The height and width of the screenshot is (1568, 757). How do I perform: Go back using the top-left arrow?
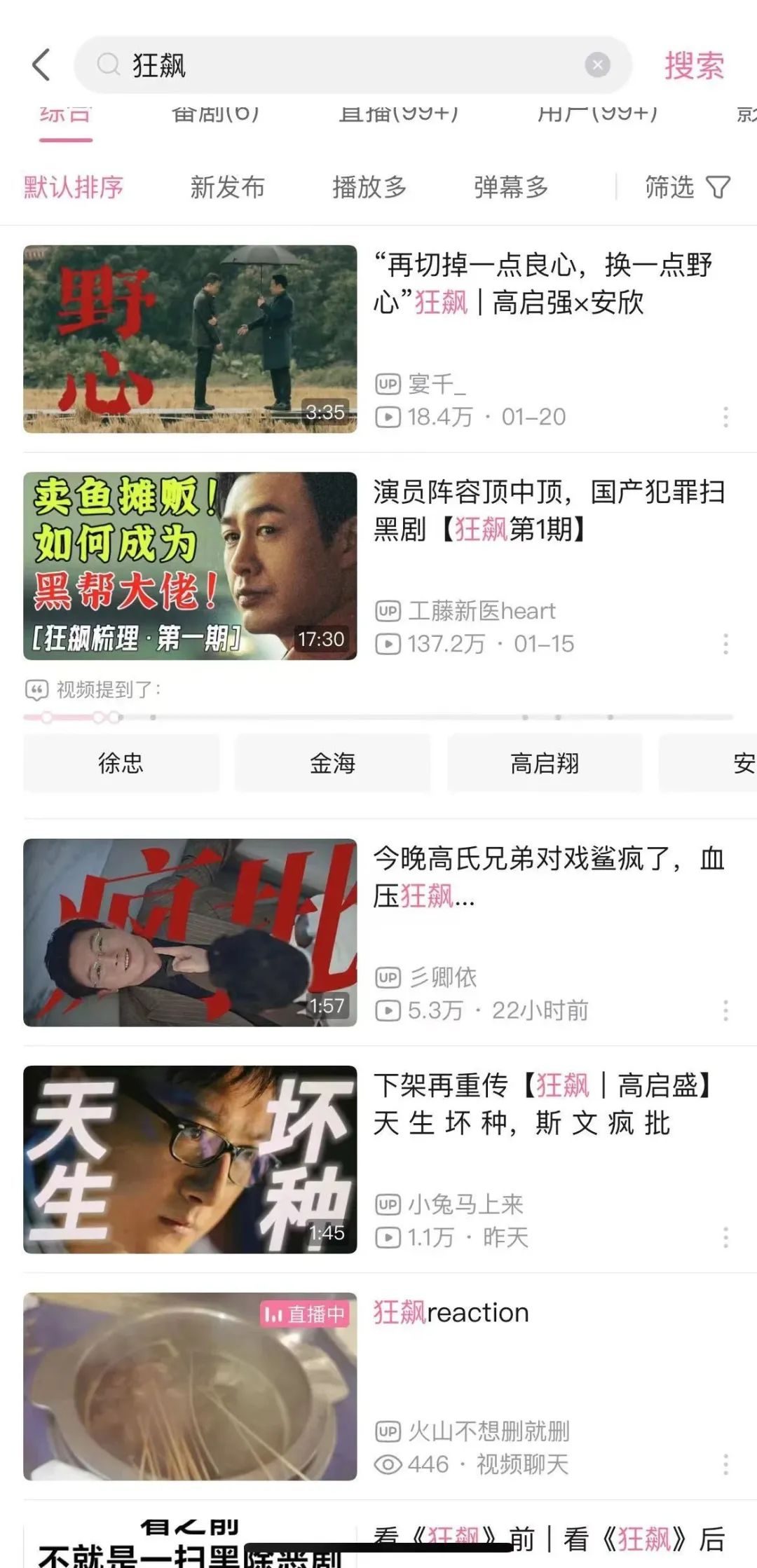coord(41,64)
